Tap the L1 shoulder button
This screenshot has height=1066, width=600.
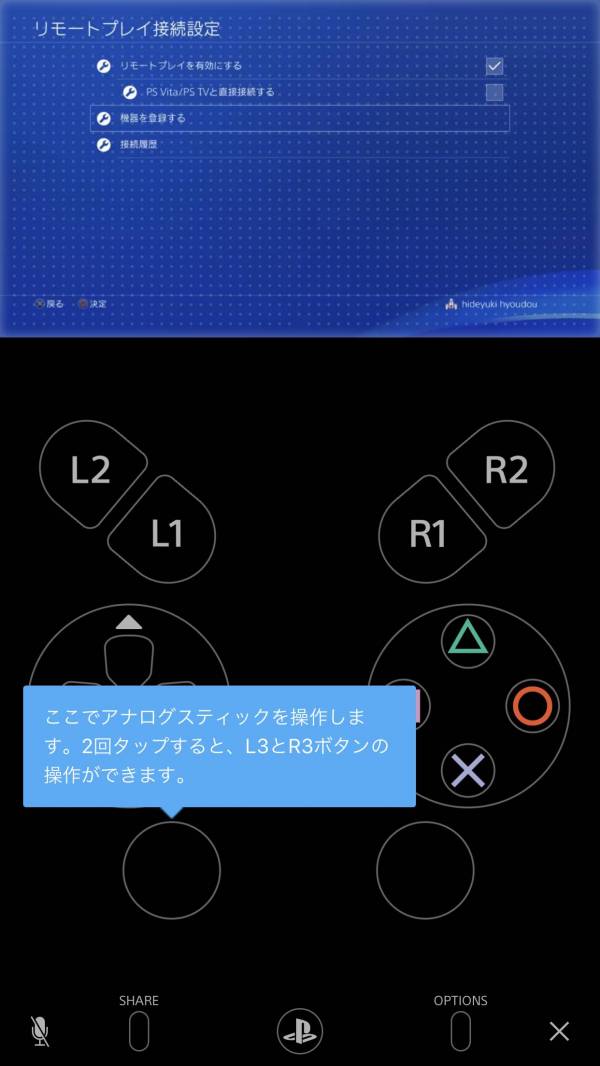166,533
